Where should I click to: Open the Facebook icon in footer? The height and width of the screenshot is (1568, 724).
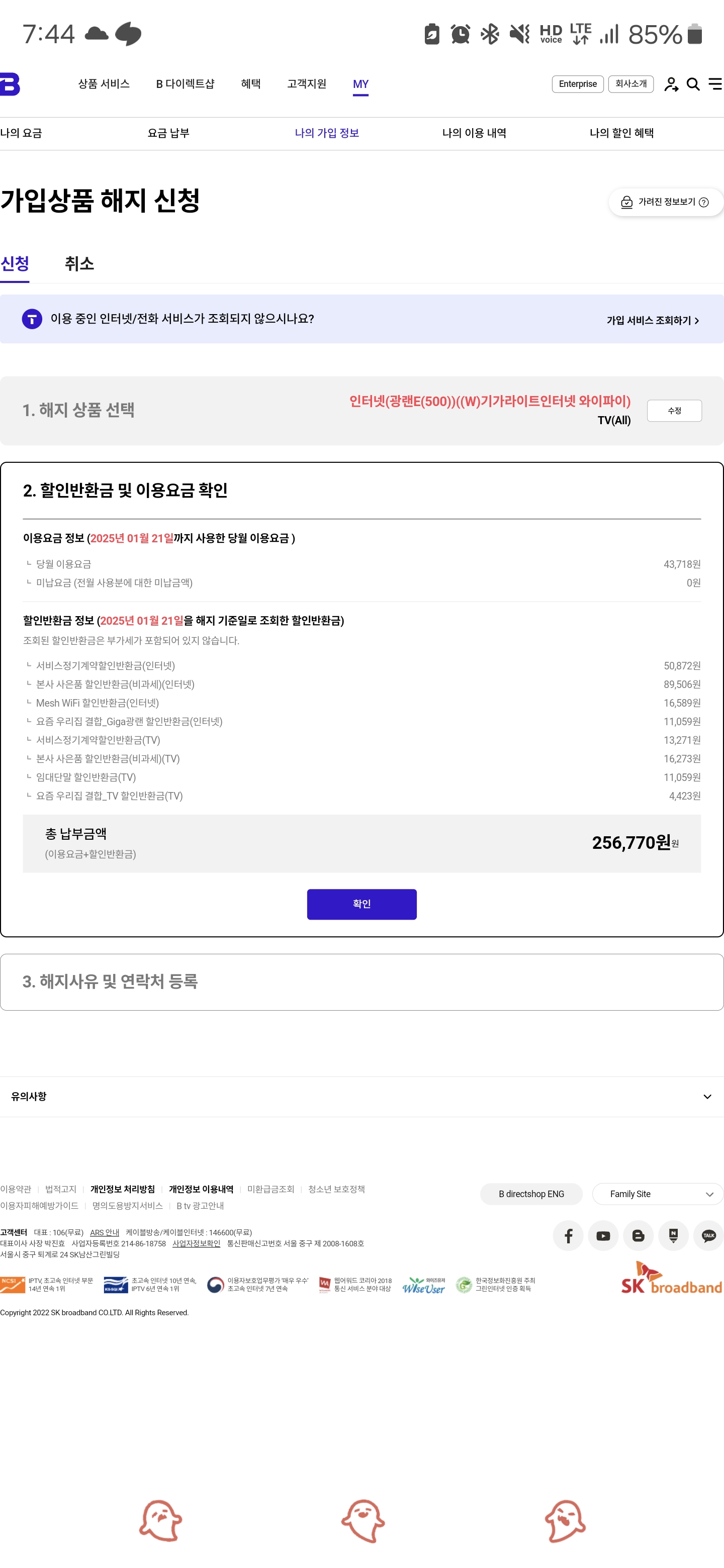pos(568,1236)
